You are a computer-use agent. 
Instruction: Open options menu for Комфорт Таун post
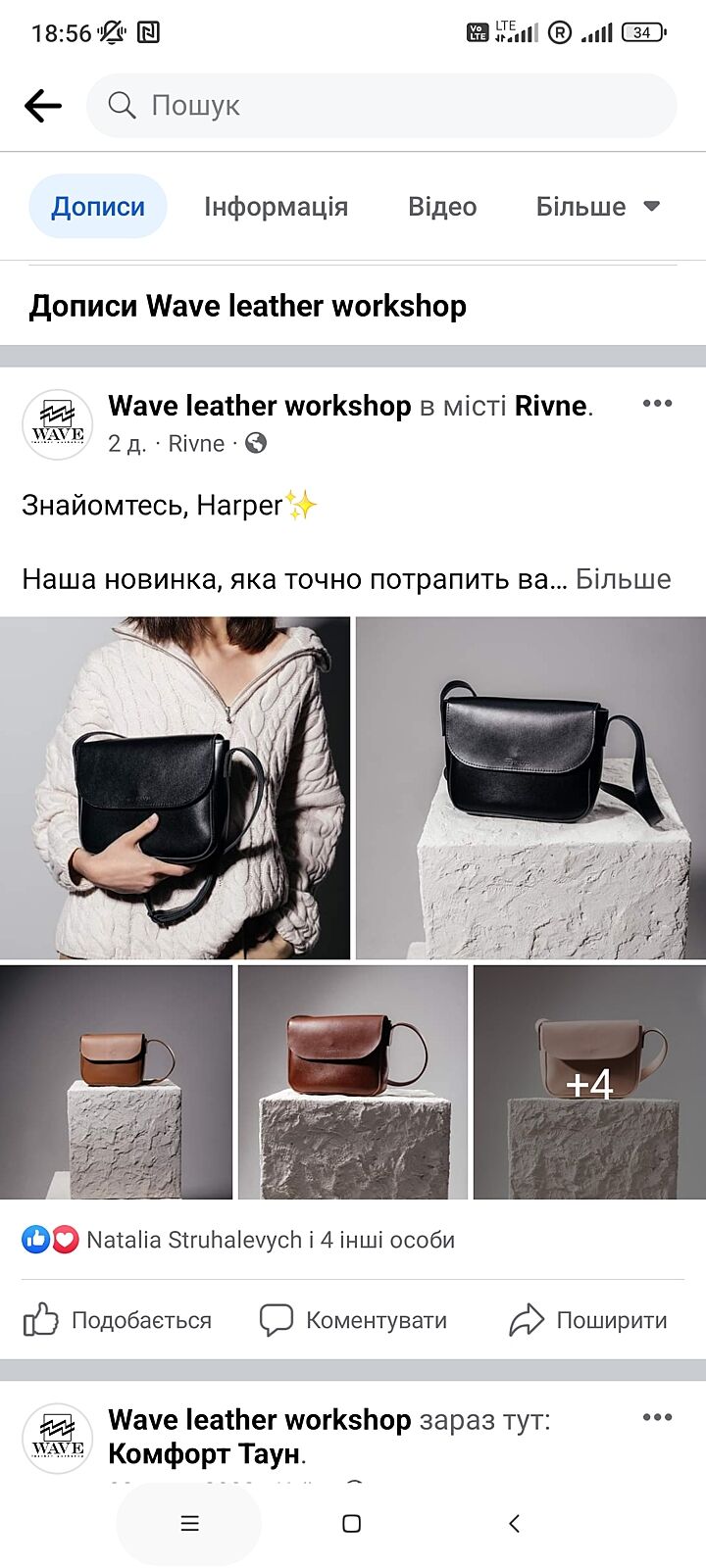point(657,1417)
